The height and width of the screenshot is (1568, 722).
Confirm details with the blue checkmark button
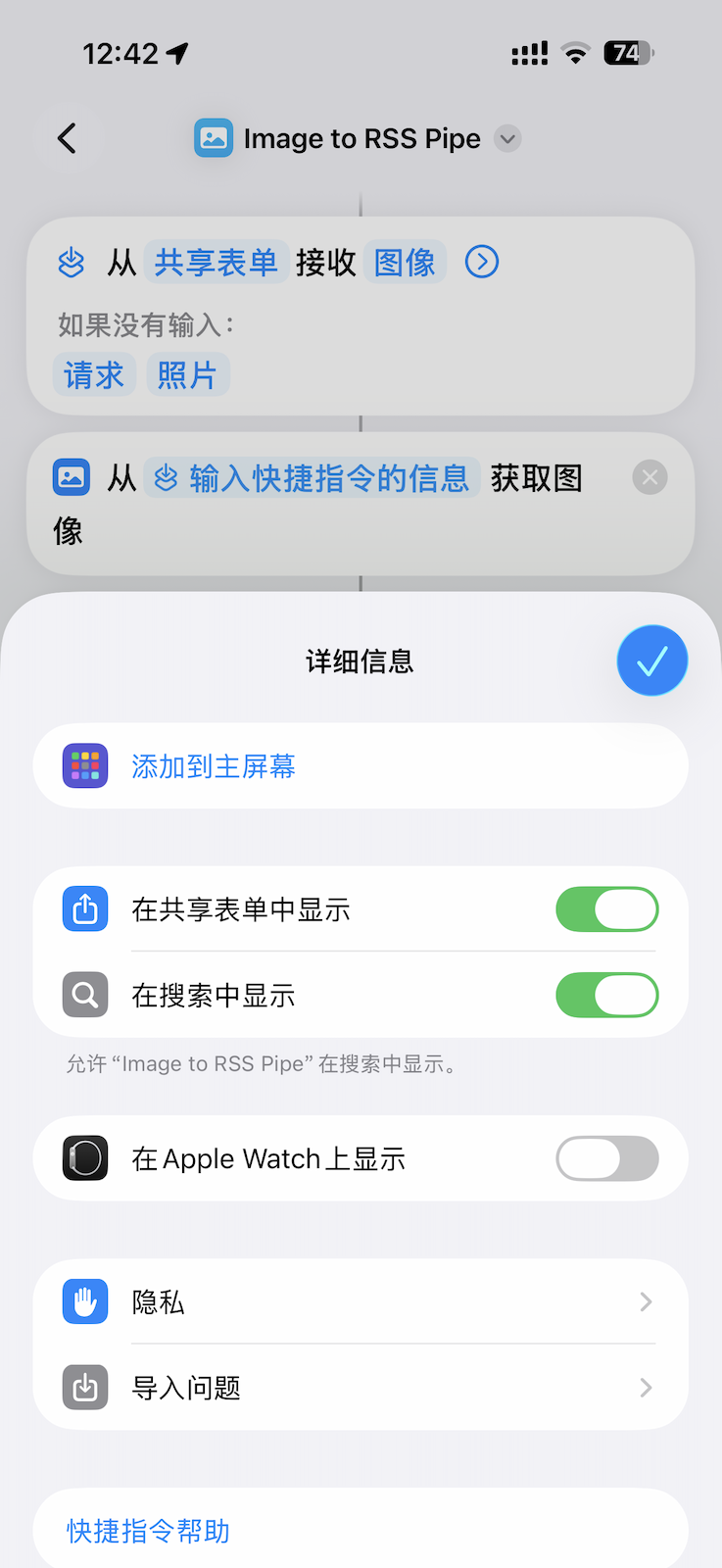pyautogui.click(x=651, y=661)
